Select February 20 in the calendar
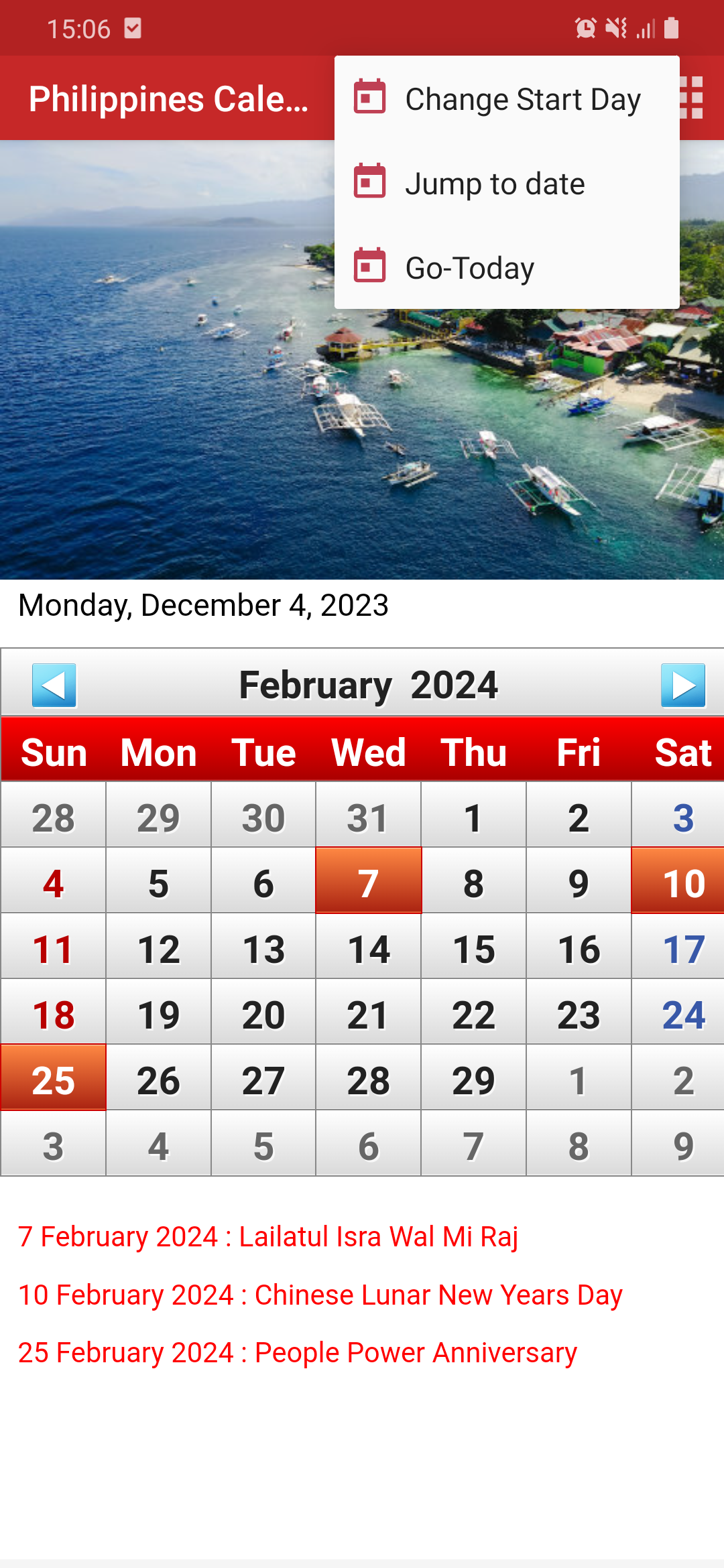This screenshot has height=1568, width=724. pyautogui.click(x=263, y=1012)
